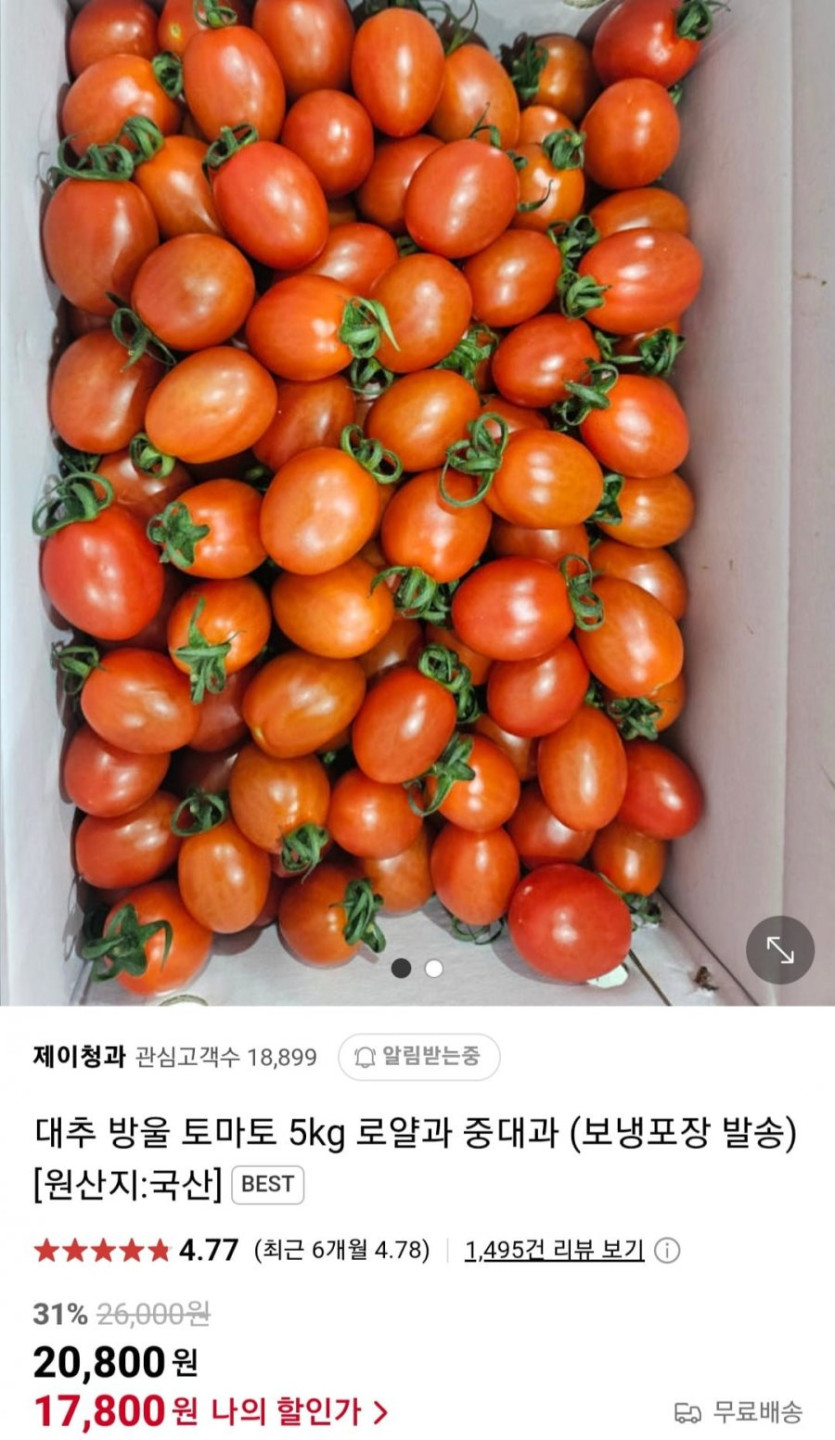This screenshot has height=1440, width=835.
Task: Open the 제이청과 store page
Action: click(x=79, y=1057)
